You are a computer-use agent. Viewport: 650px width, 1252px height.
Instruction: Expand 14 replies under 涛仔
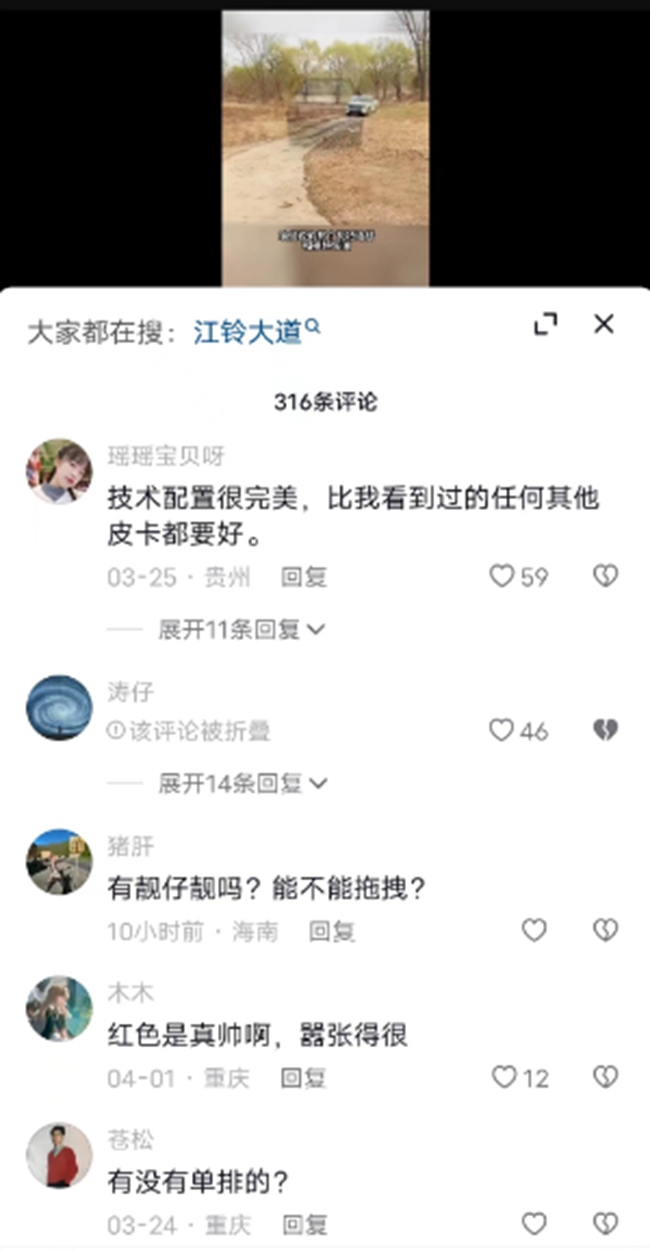[x=240, y=784]
